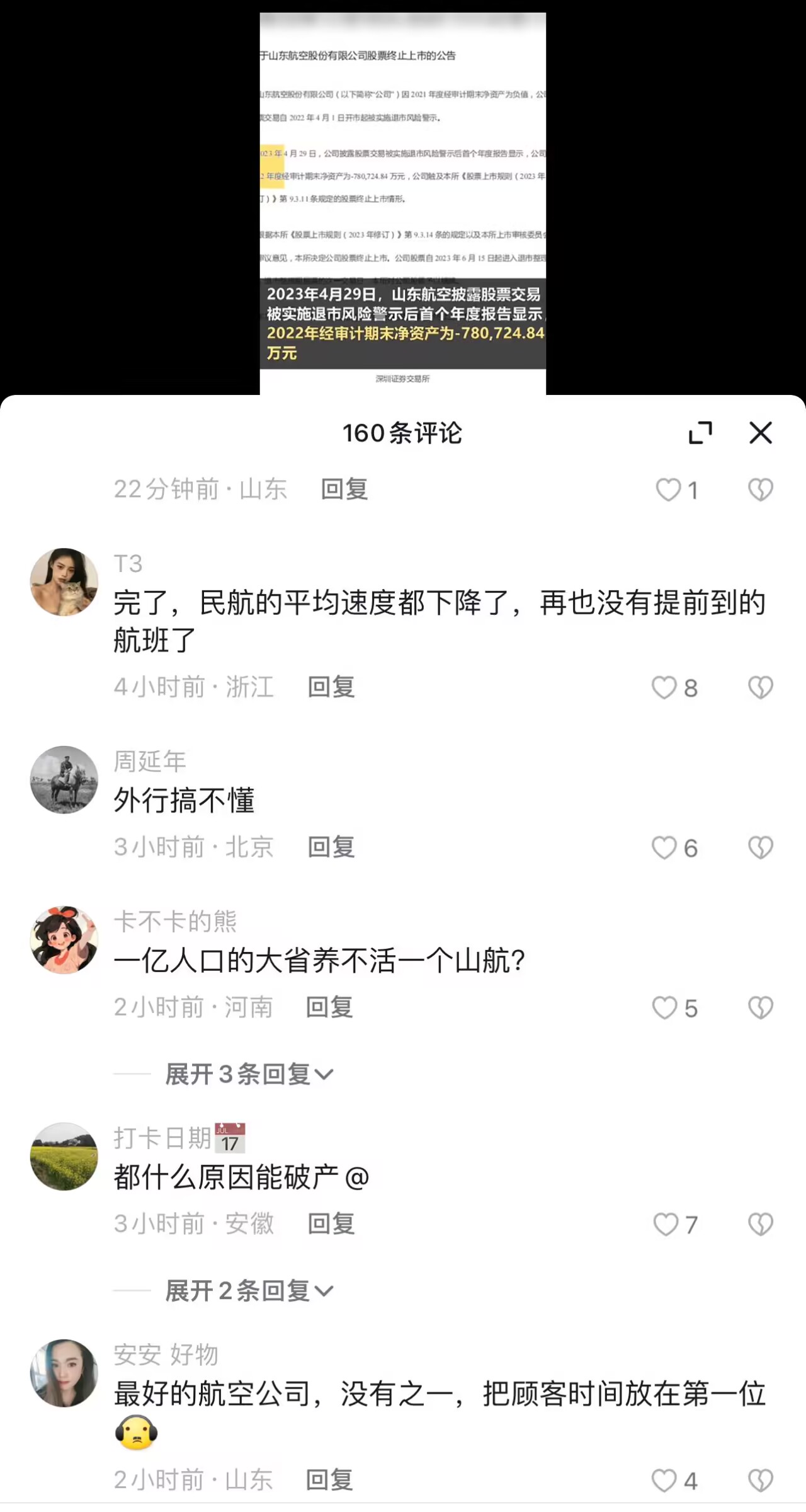The image size is (806, 1512).
Task: Dislike T3's comment
Action: [761, 689]
